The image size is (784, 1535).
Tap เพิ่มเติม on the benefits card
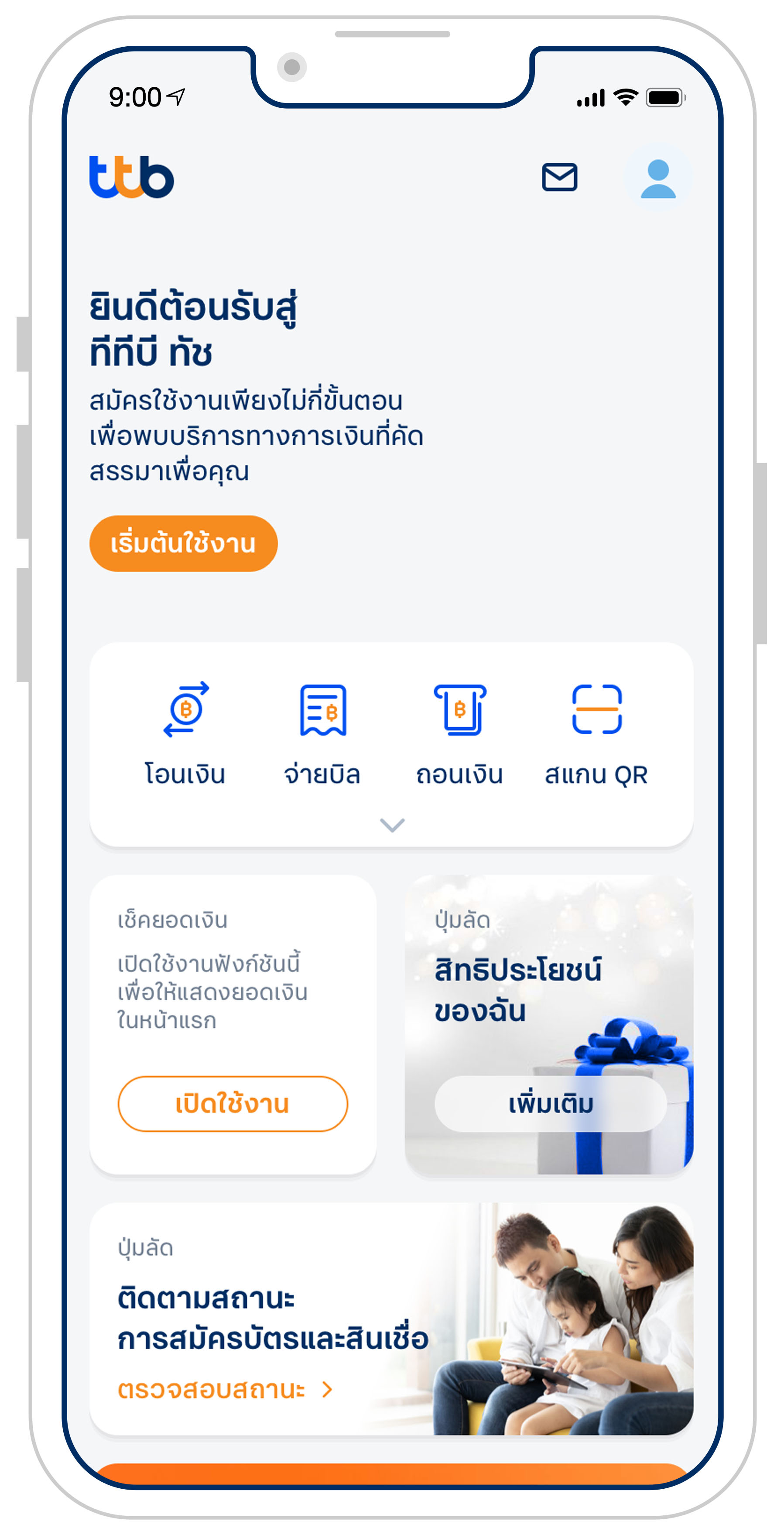point(551,1104)
